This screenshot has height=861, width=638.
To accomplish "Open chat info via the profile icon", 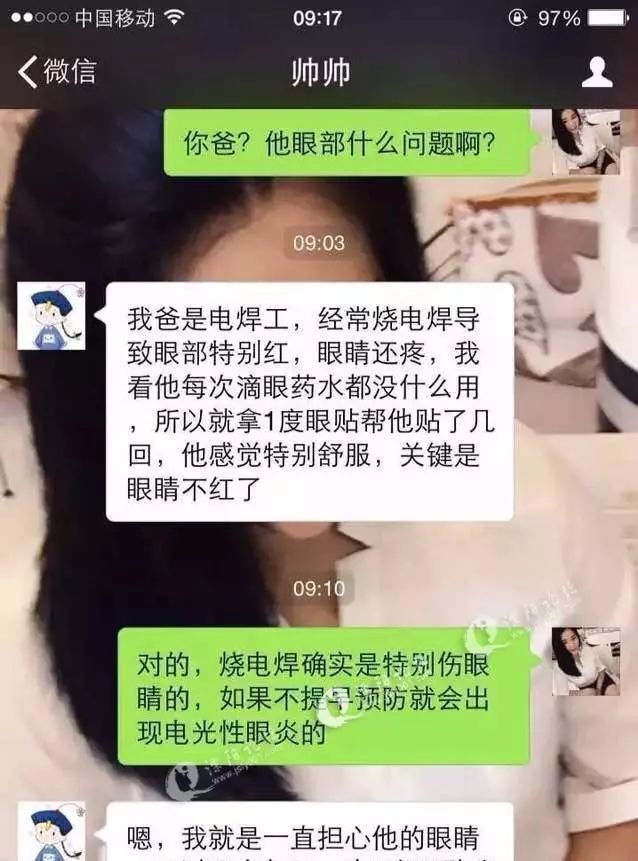I will 597,72.
